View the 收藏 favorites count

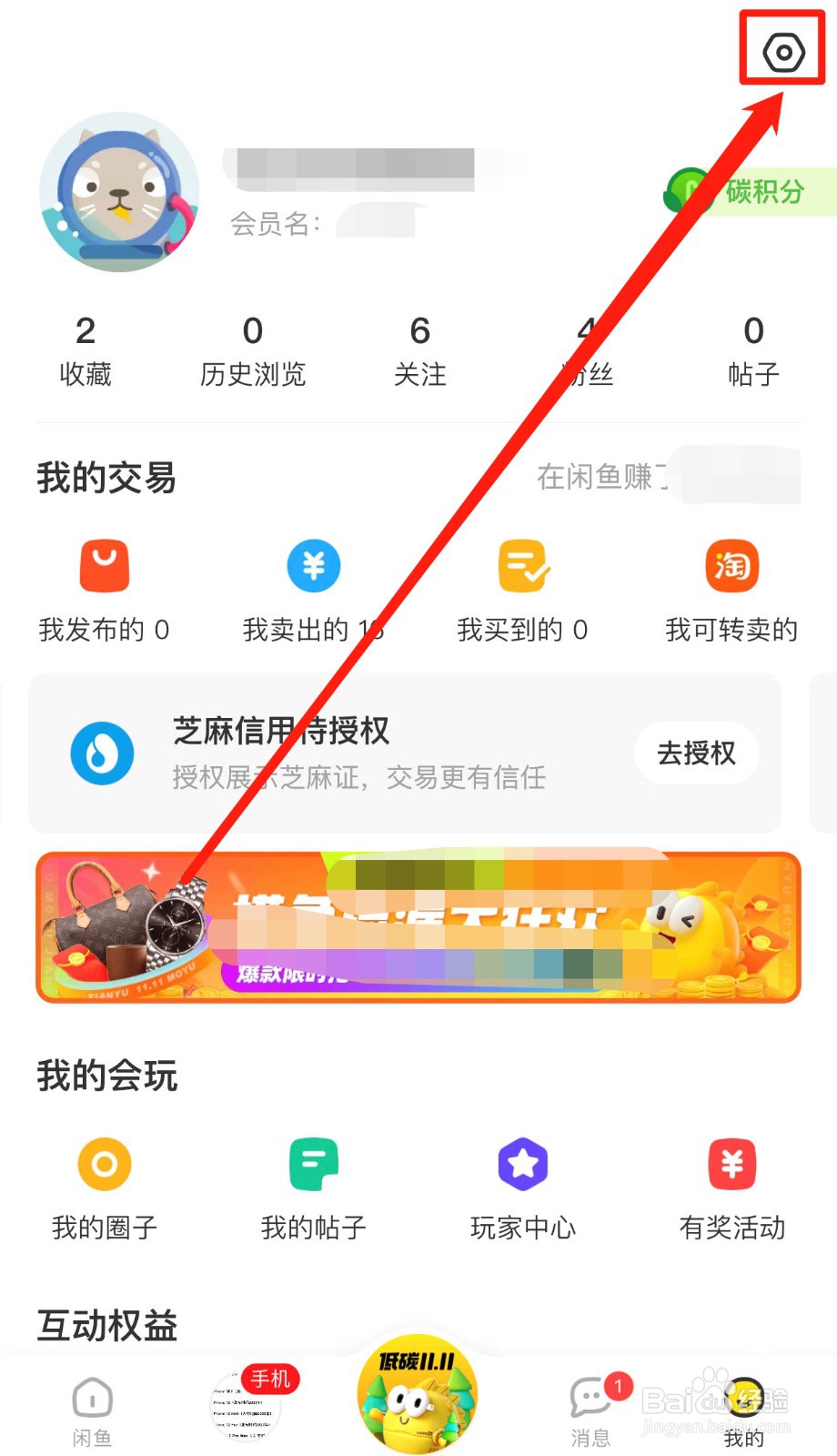(85, 350)
